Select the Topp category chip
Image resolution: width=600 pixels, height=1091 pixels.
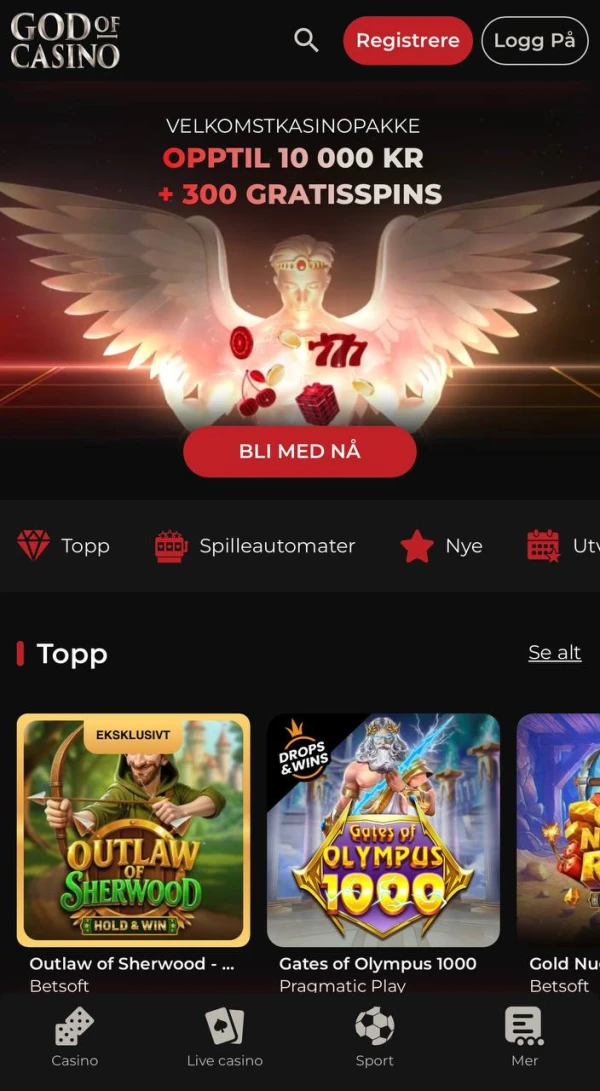click(x=64, y=546)
